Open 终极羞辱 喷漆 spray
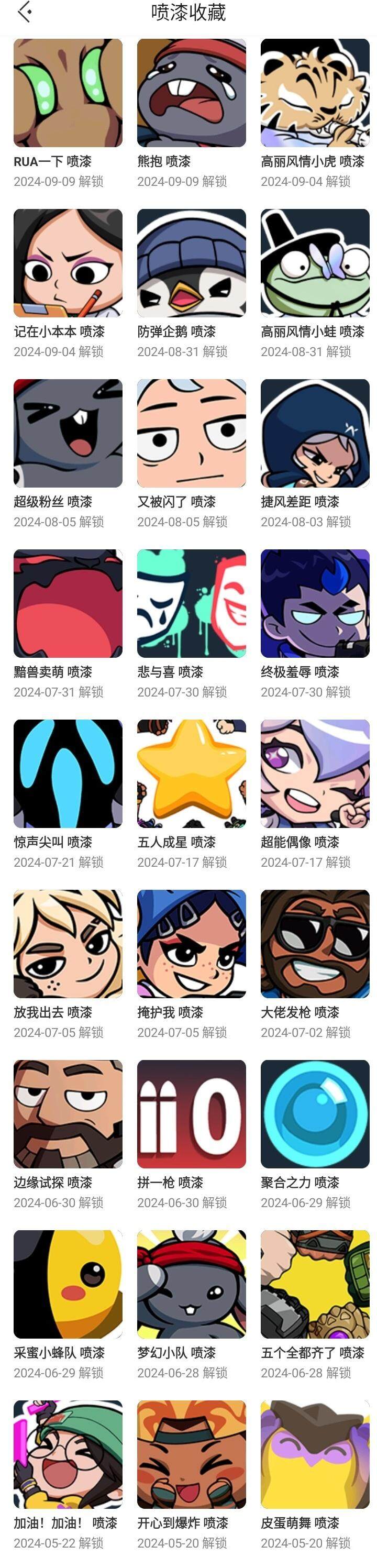The height and width of the screenshot is (1568, 377). 315,603
